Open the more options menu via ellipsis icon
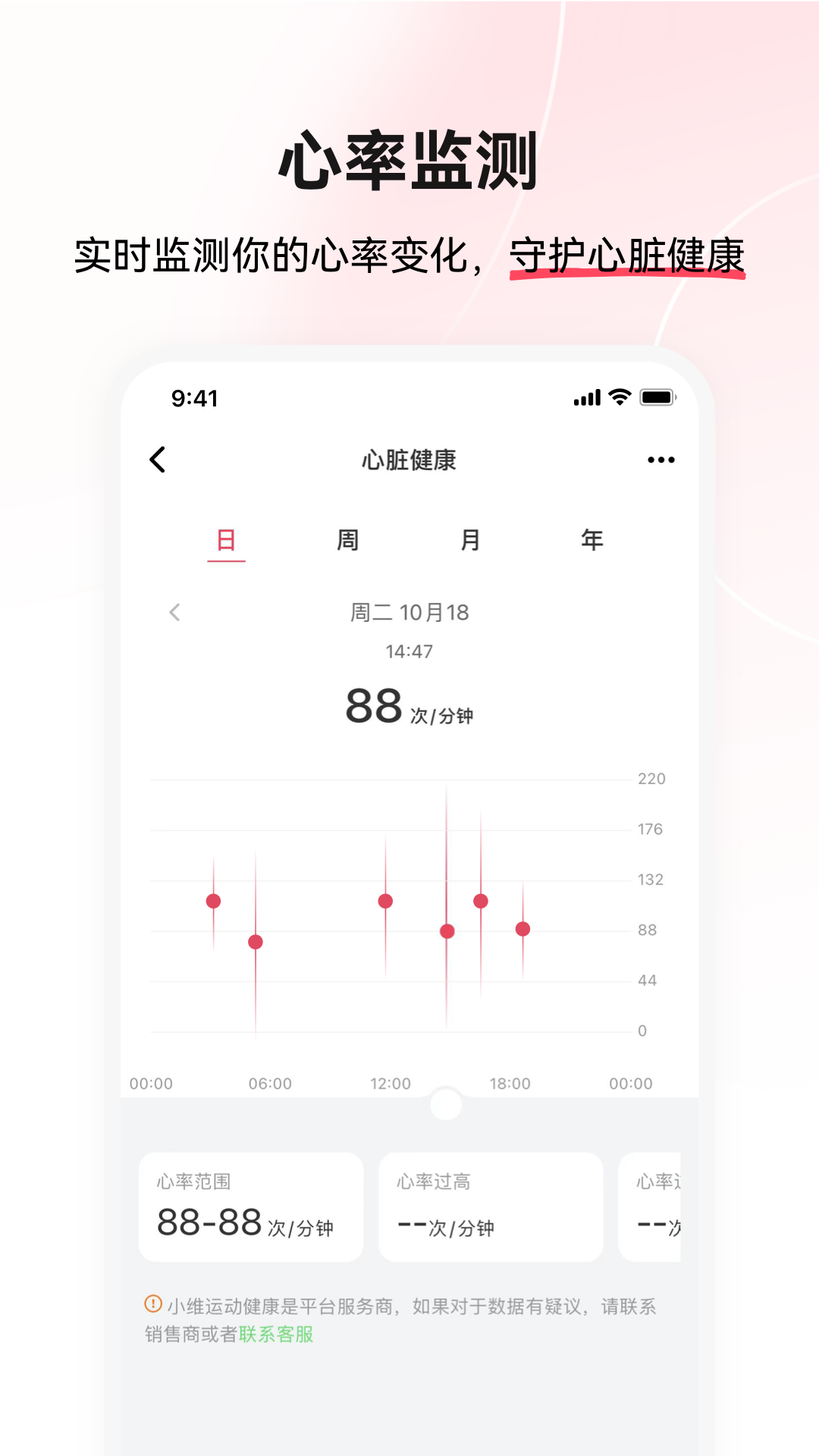Viewport: 819px width, 1456px height. (x=660, y=460)
